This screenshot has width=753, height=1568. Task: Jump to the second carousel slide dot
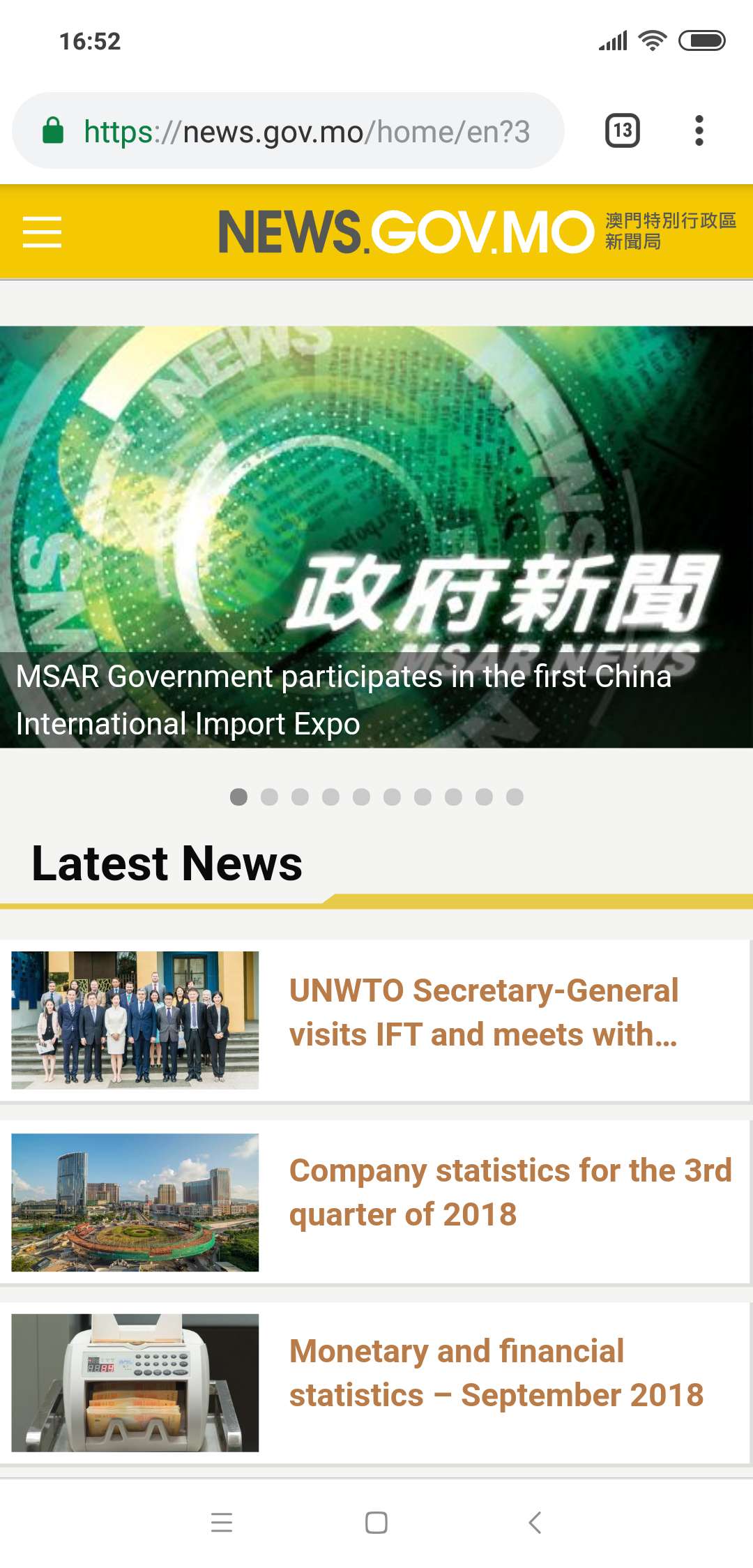coord(269,797)
